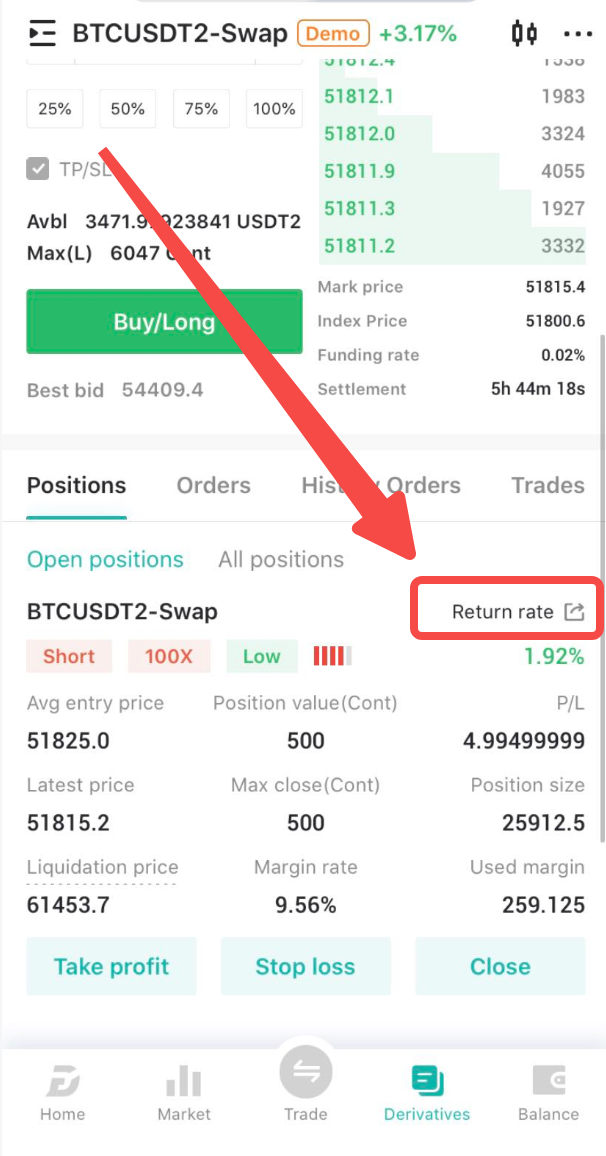
Task: Close the BTCUSDT2-Swap position
Action: (500, 967)
